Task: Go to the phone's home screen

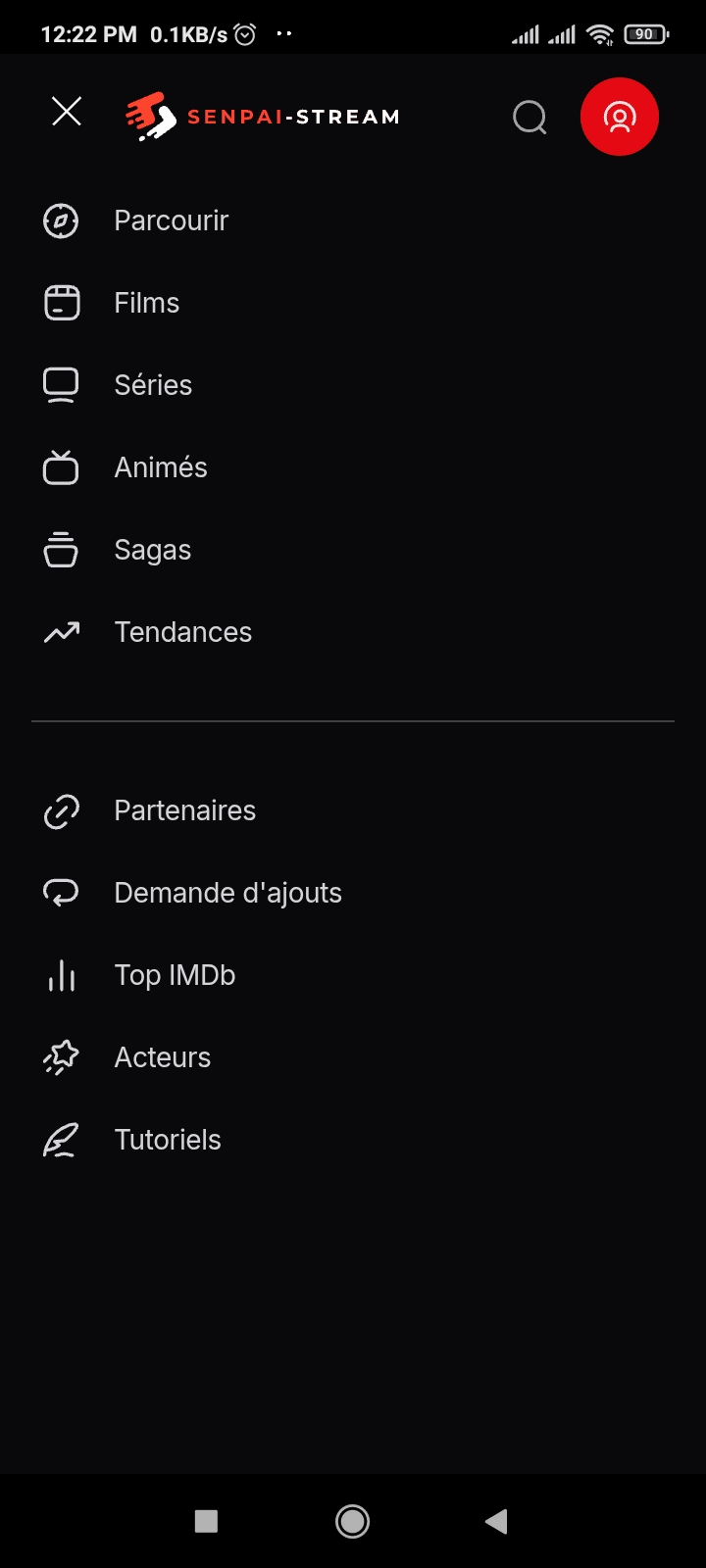Action: pyautogui.click(x=352, y=1521)
